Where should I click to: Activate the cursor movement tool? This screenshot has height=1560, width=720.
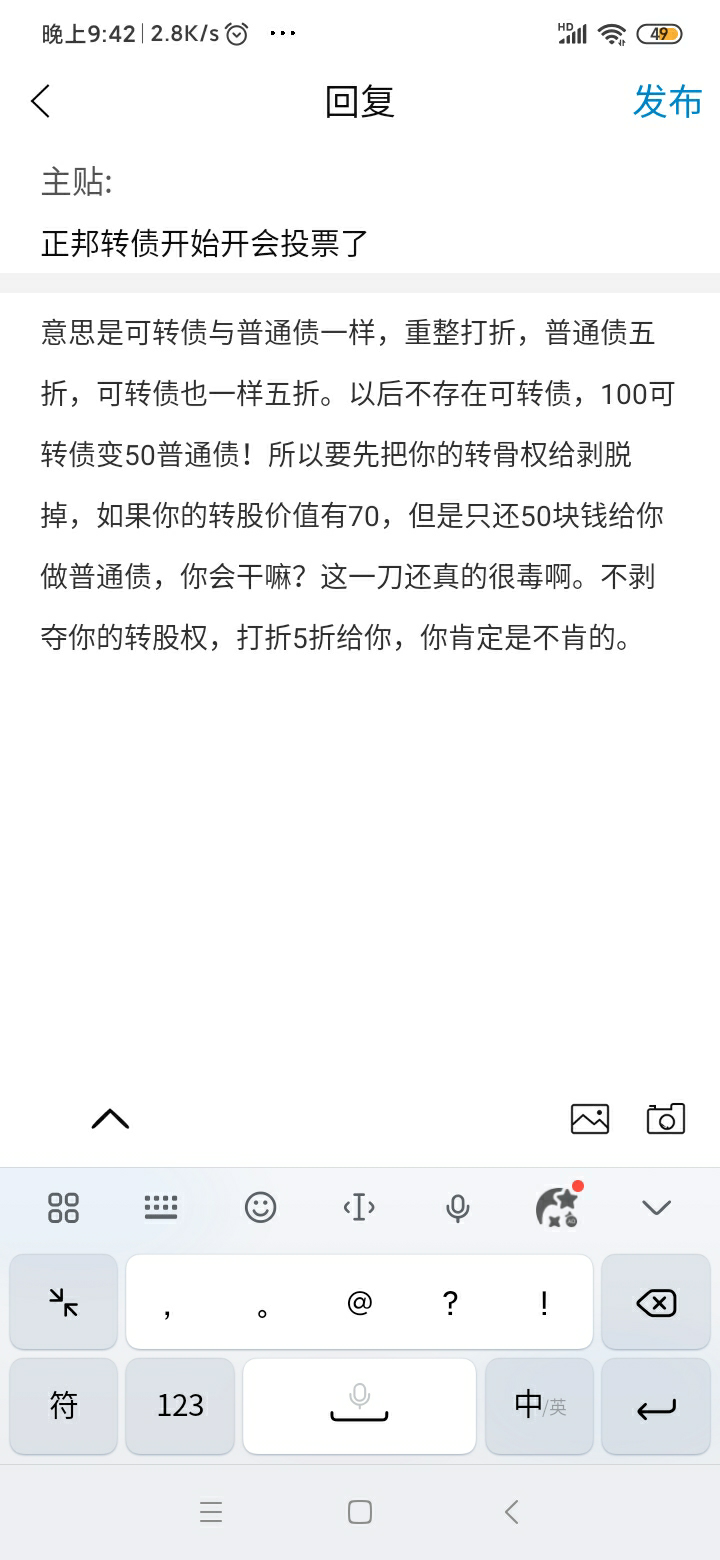pyautogui.click(x=359, y=1207)
